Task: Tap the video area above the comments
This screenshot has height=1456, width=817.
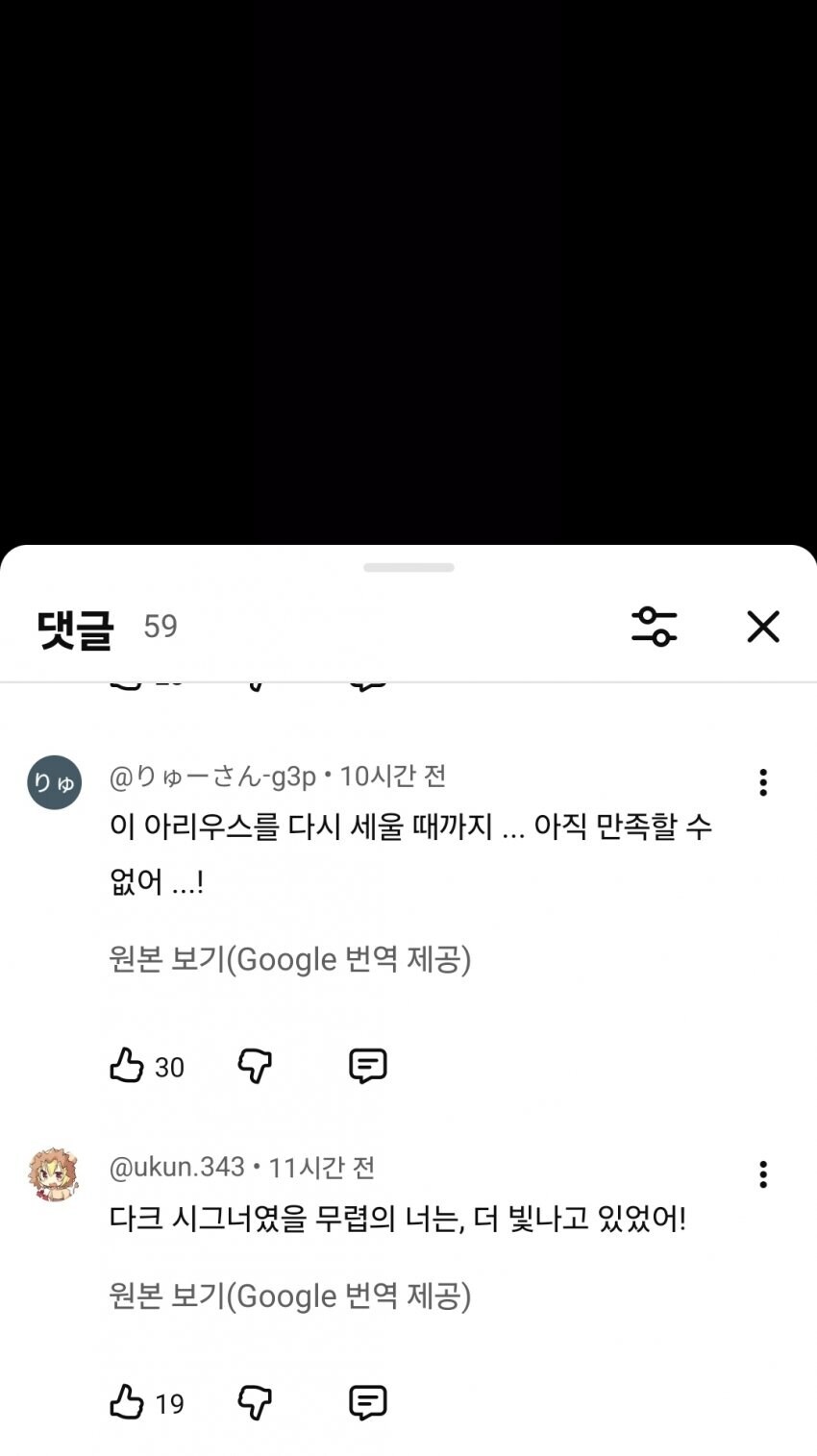Action: point(408,269)
